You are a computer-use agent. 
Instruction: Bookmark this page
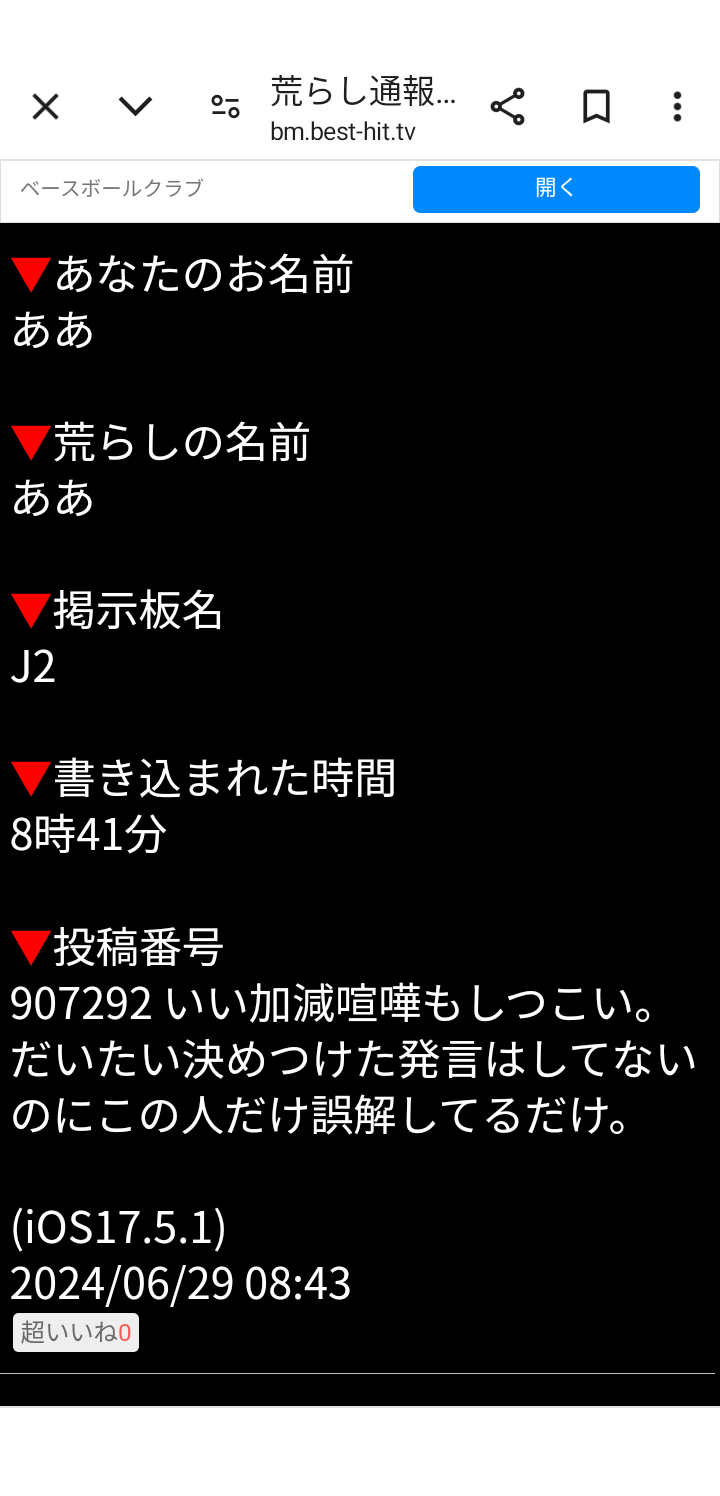(596, 106)
